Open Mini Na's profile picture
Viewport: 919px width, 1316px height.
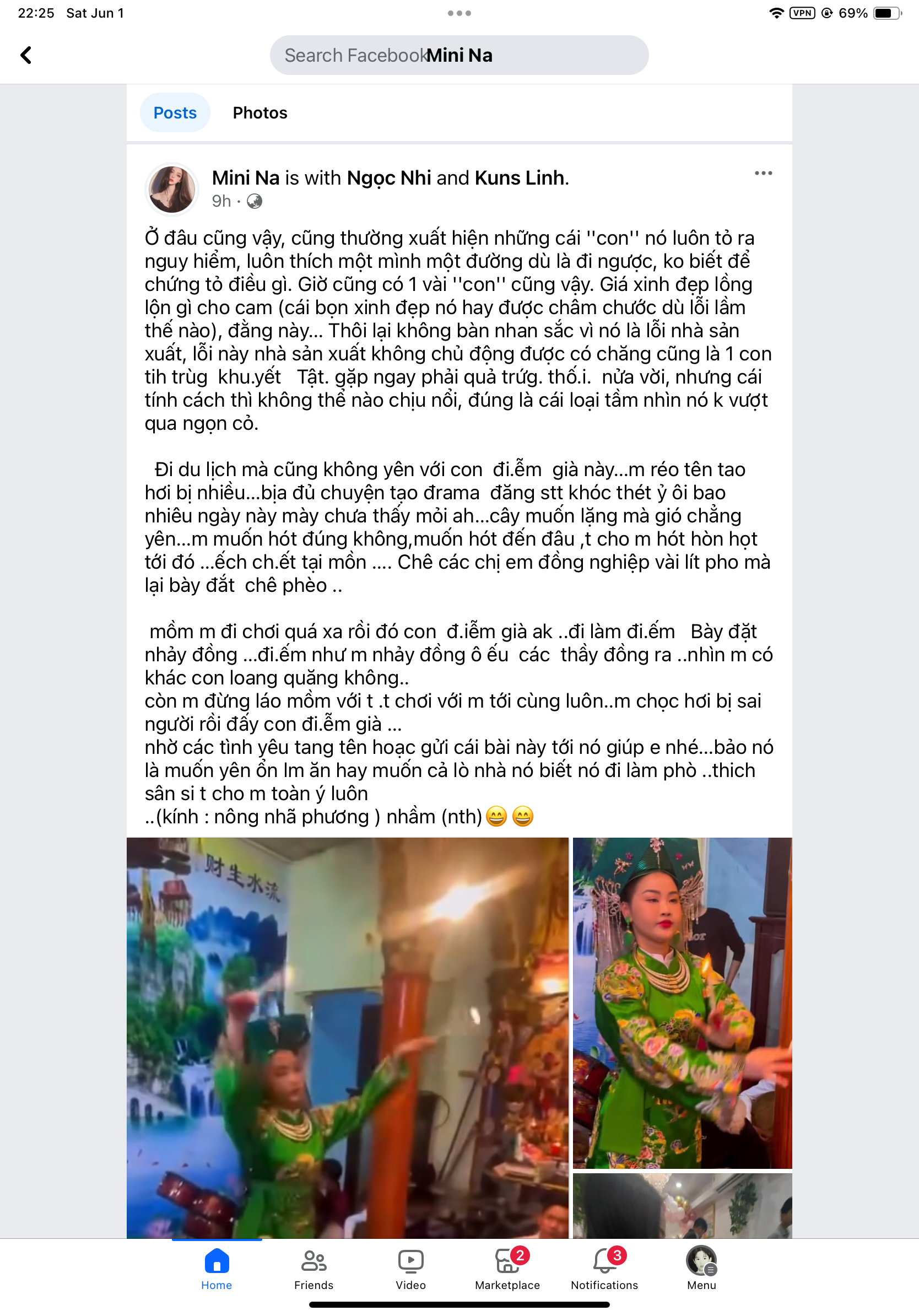[171, 189]
